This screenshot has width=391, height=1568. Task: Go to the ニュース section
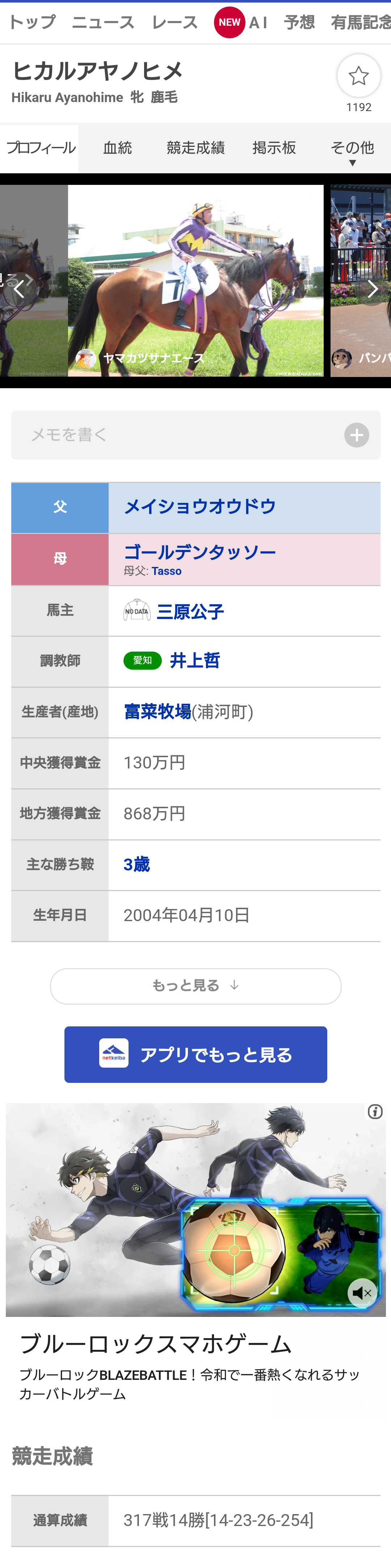[103, 22]
